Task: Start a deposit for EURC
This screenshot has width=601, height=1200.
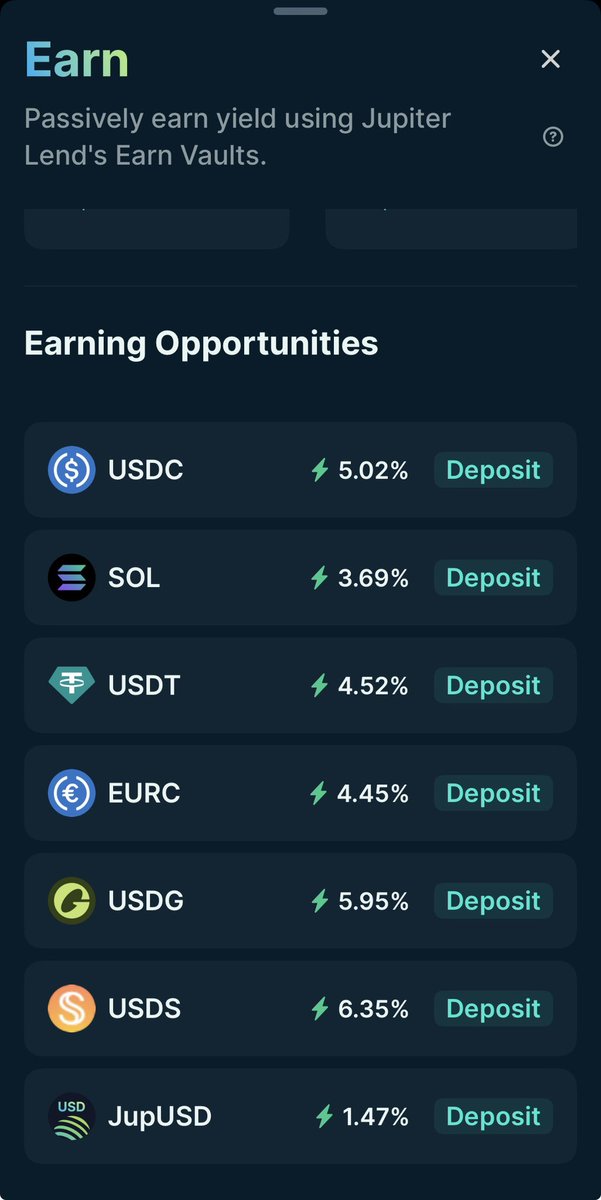Action: [493, 793]
